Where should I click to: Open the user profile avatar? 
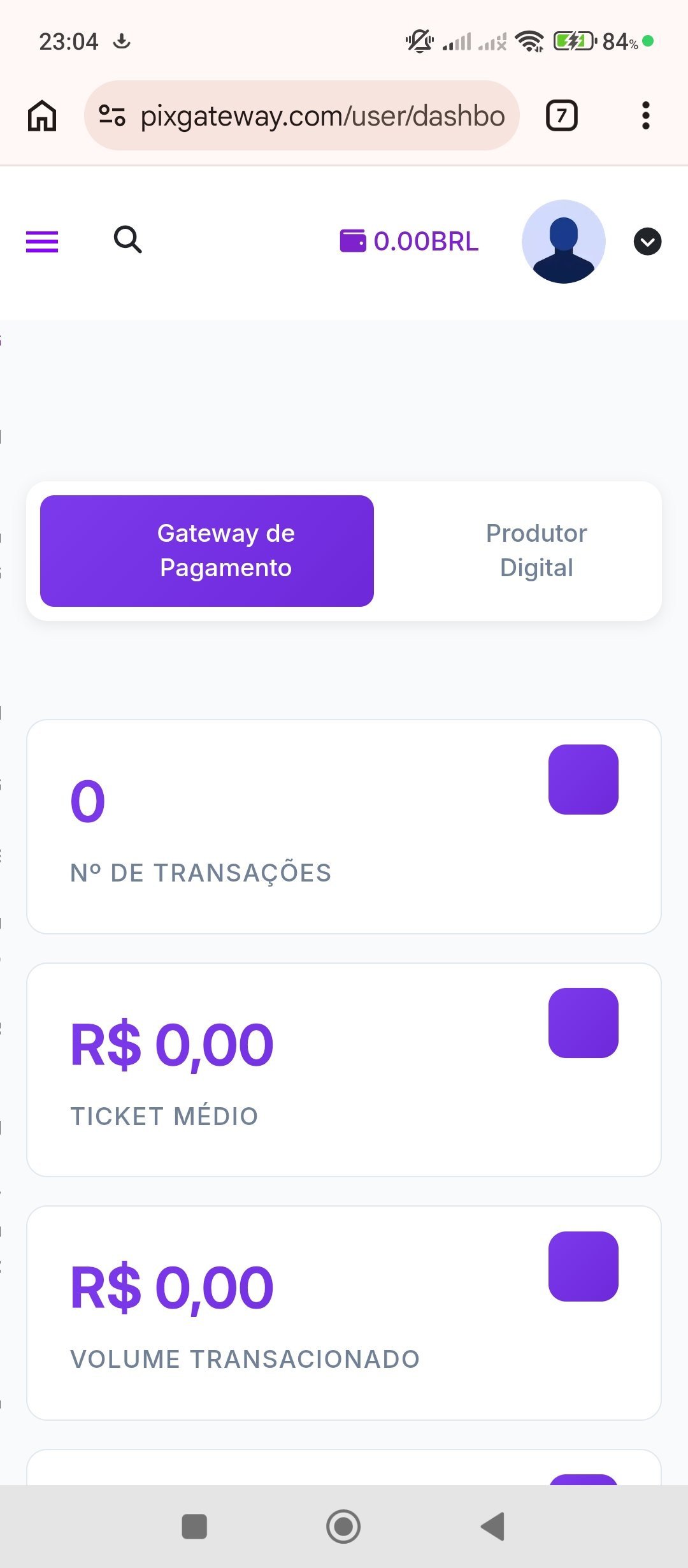[563, 242]
